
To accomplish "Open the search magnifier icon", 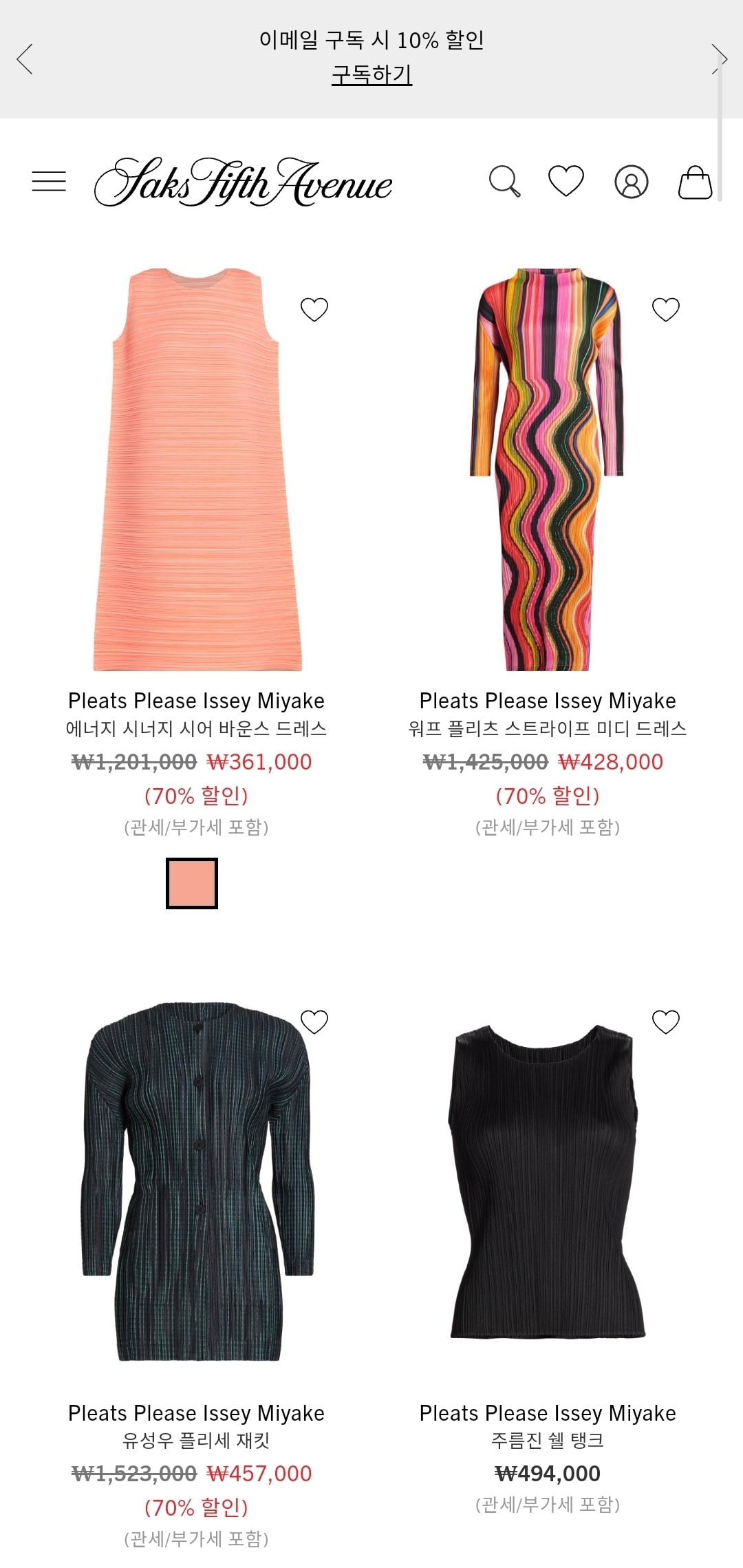I will 504,182.
